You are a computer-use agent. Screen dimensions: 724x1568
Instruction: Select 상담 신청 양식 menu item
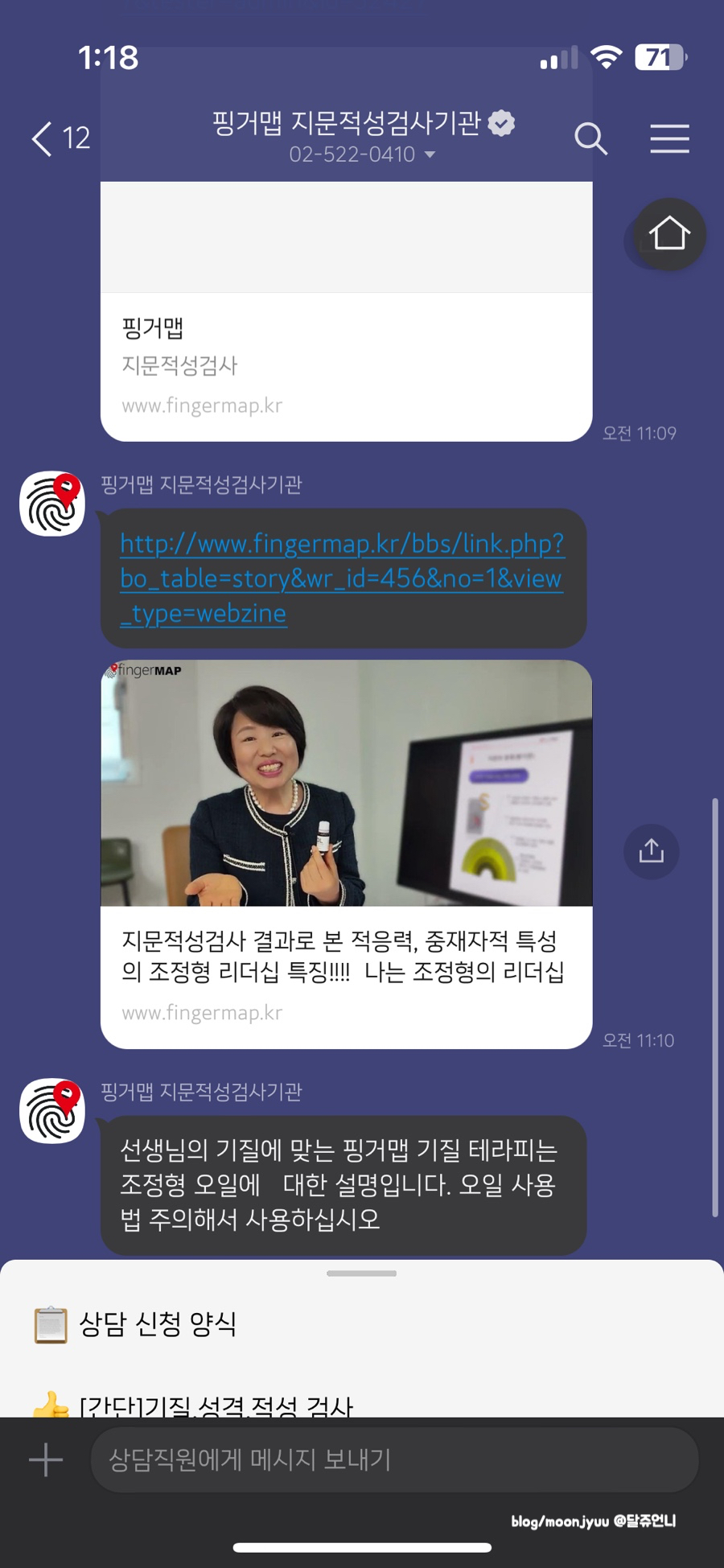point(157,1323)
